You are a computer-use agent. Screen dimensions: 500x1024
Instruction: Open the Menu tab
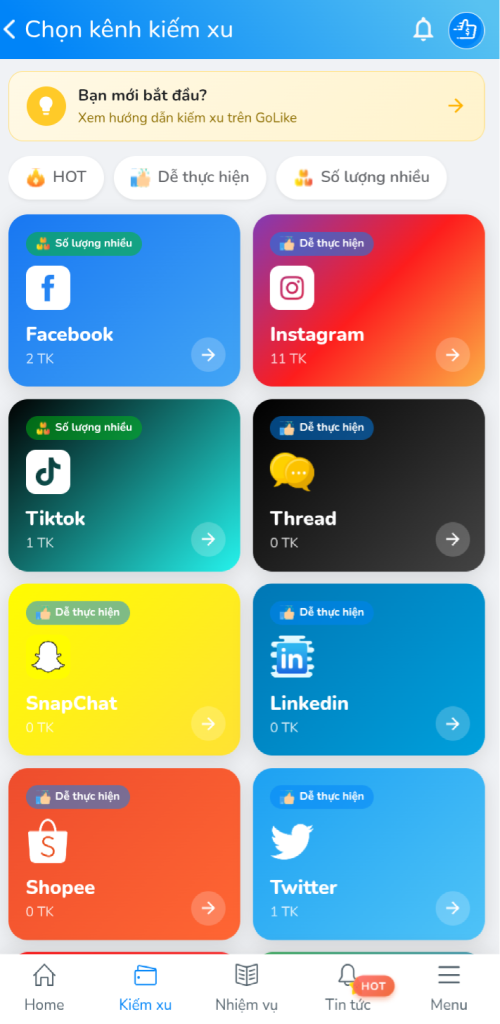pyautogui.click(x=448, y=988)
